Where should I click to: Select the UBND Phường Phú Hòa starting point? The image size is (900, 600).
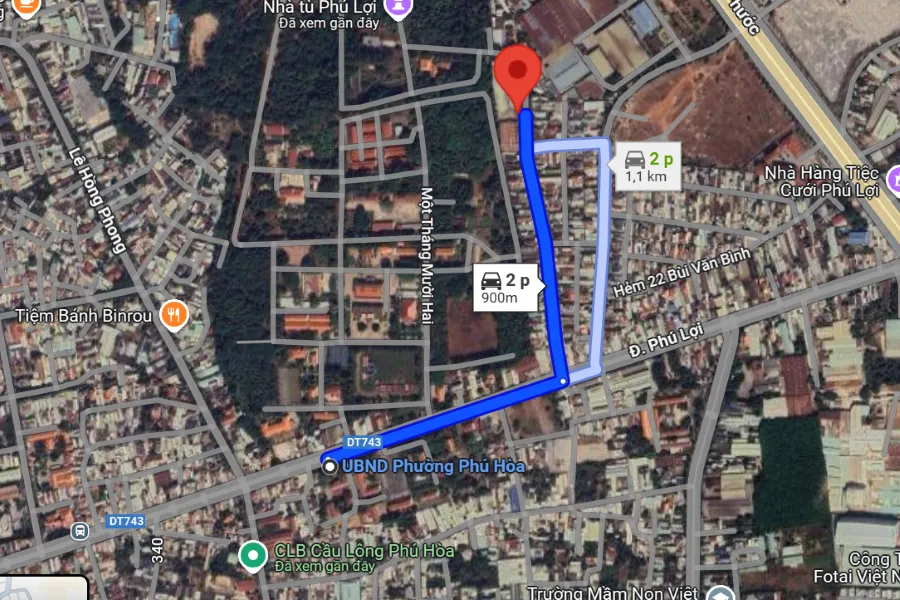coord(329,465)
